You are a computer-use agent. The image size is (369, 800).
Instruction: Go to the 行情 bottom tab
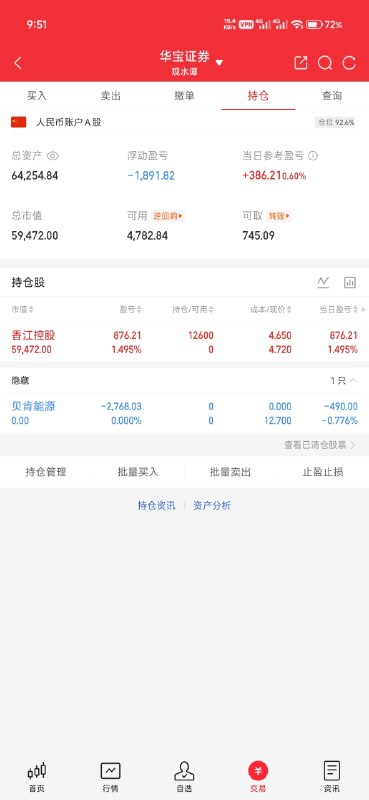click(110, 777)
